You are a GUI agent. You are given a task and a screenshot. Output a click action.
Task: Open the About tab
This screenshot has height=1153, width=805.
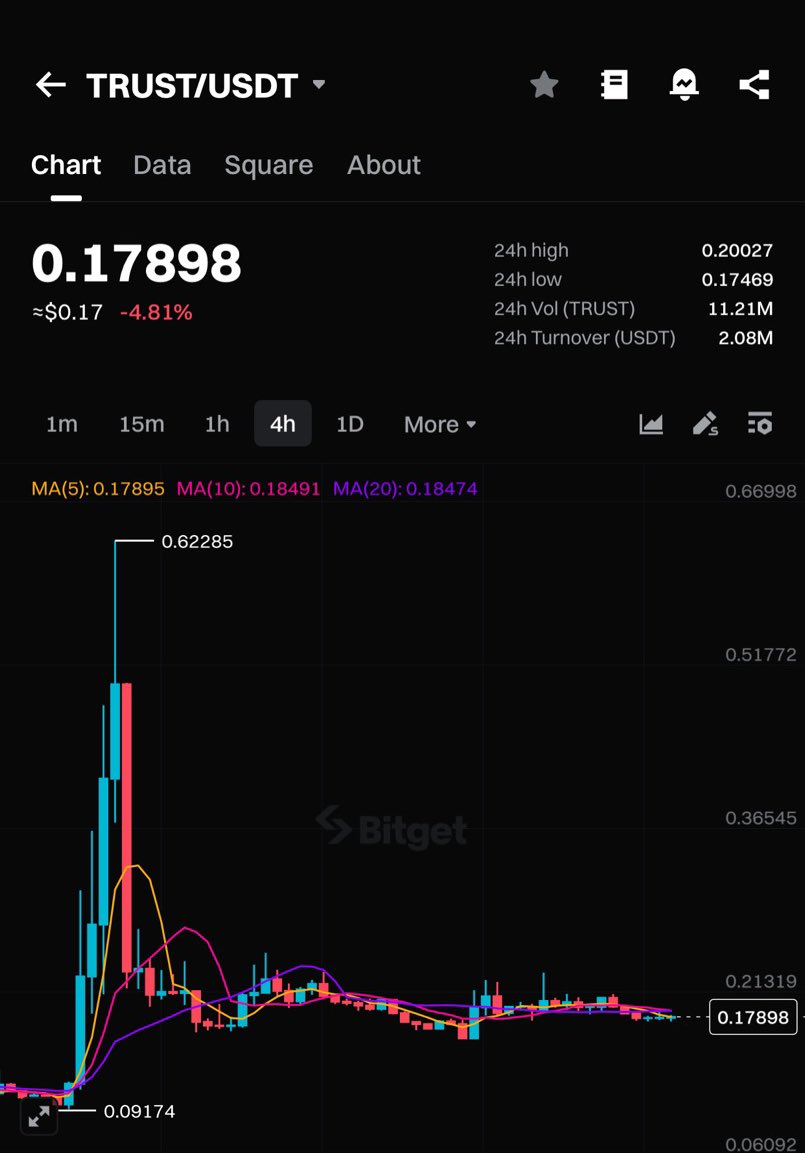383,165
